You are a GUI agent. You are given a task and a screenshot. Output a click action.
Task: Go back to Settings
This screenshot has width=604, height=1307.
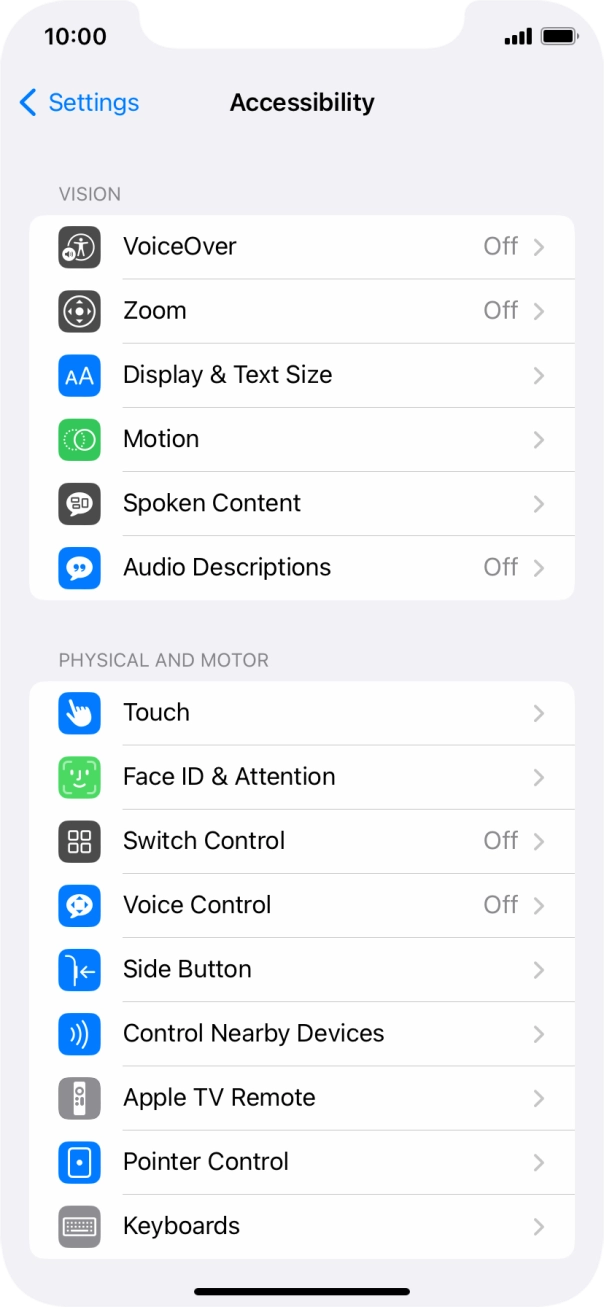click(79, 102)
